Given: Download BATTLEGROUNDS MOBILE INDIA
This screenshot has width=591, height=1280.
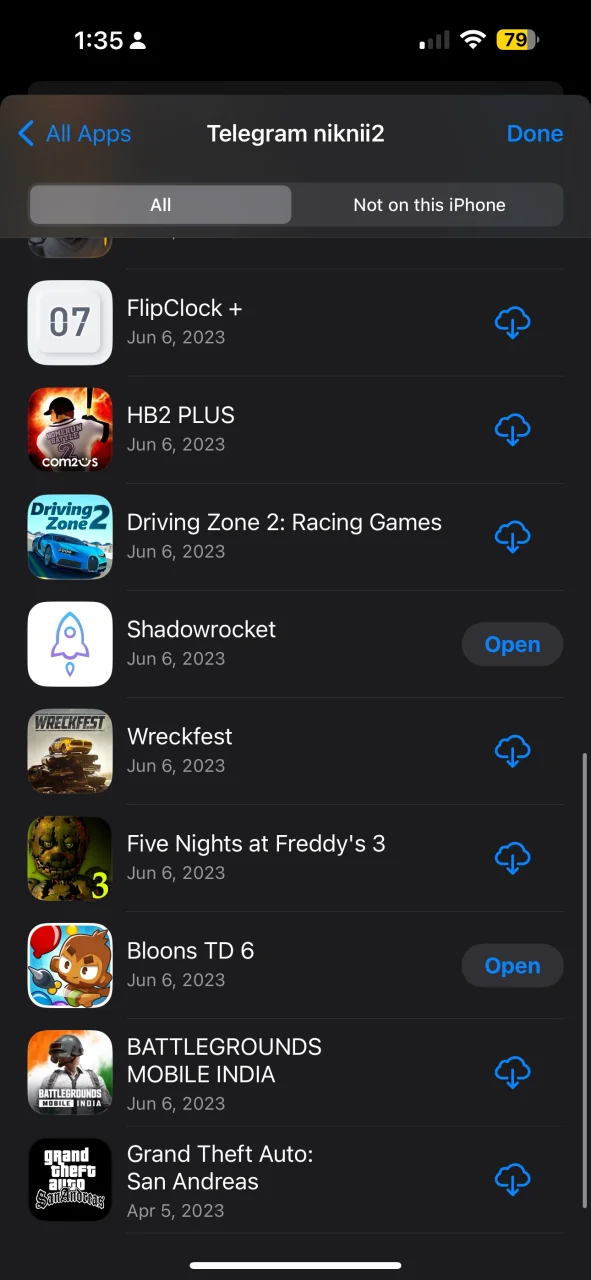Looking at the screenshot, I should [512, 1072].
